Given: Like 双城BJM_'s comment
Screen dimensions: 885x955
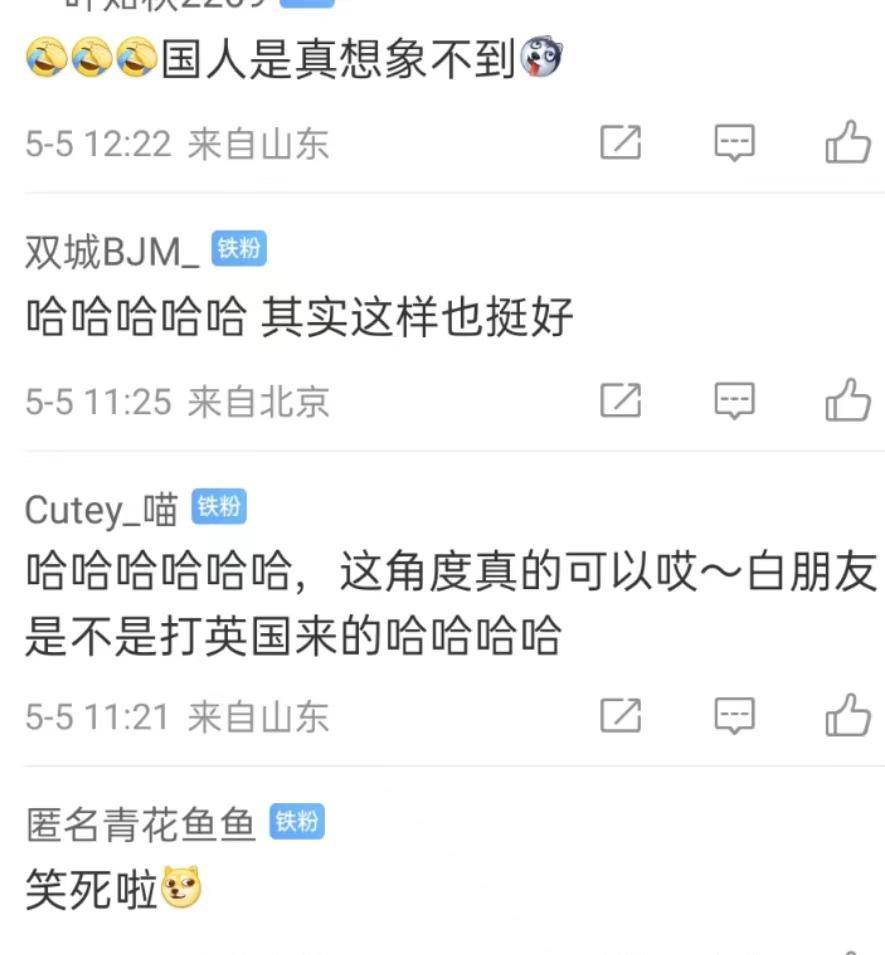Looking at the screenshot, I should point(847,401).
